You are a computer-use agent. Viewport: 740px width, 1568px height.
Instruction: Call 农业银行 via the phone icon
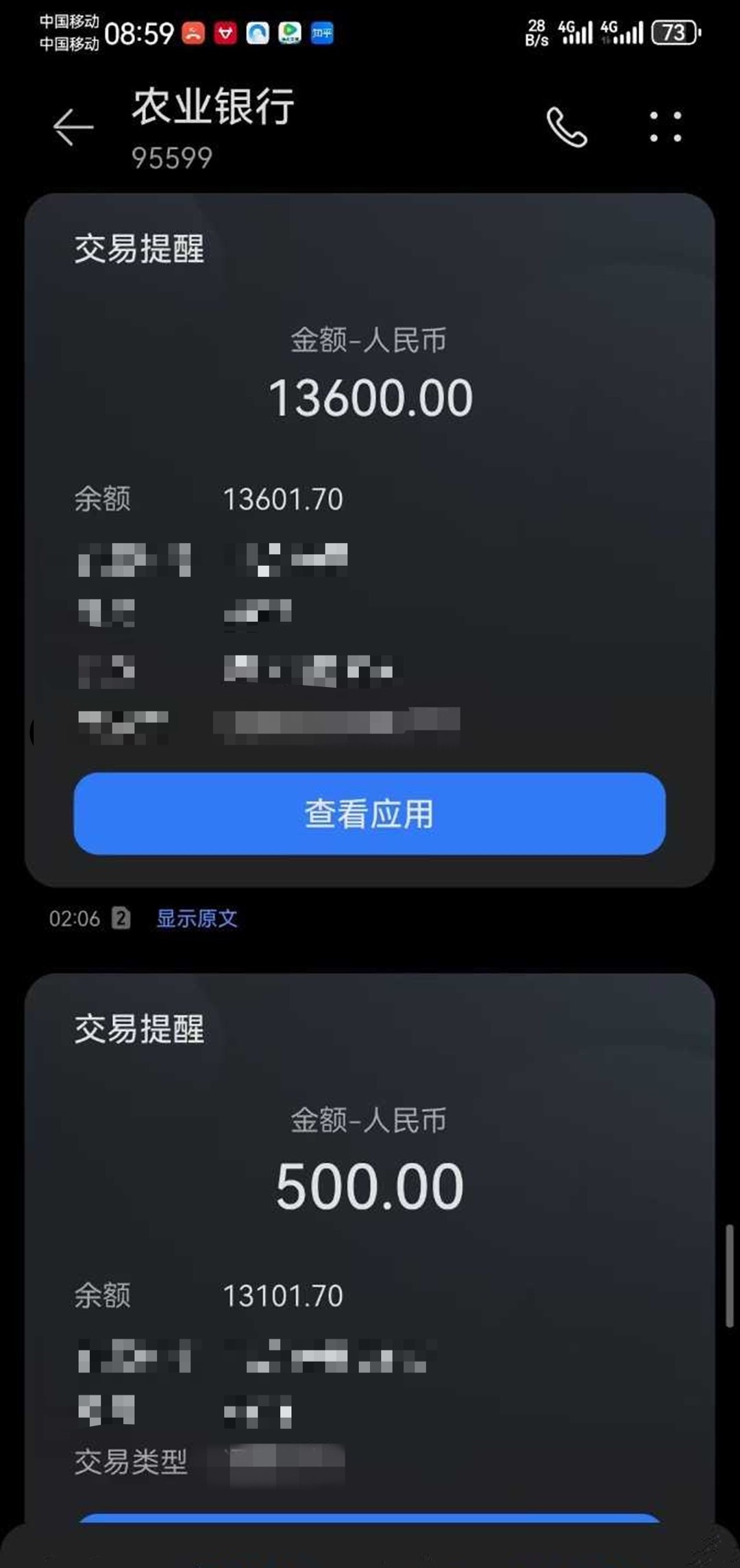click(x=567, y=127)
